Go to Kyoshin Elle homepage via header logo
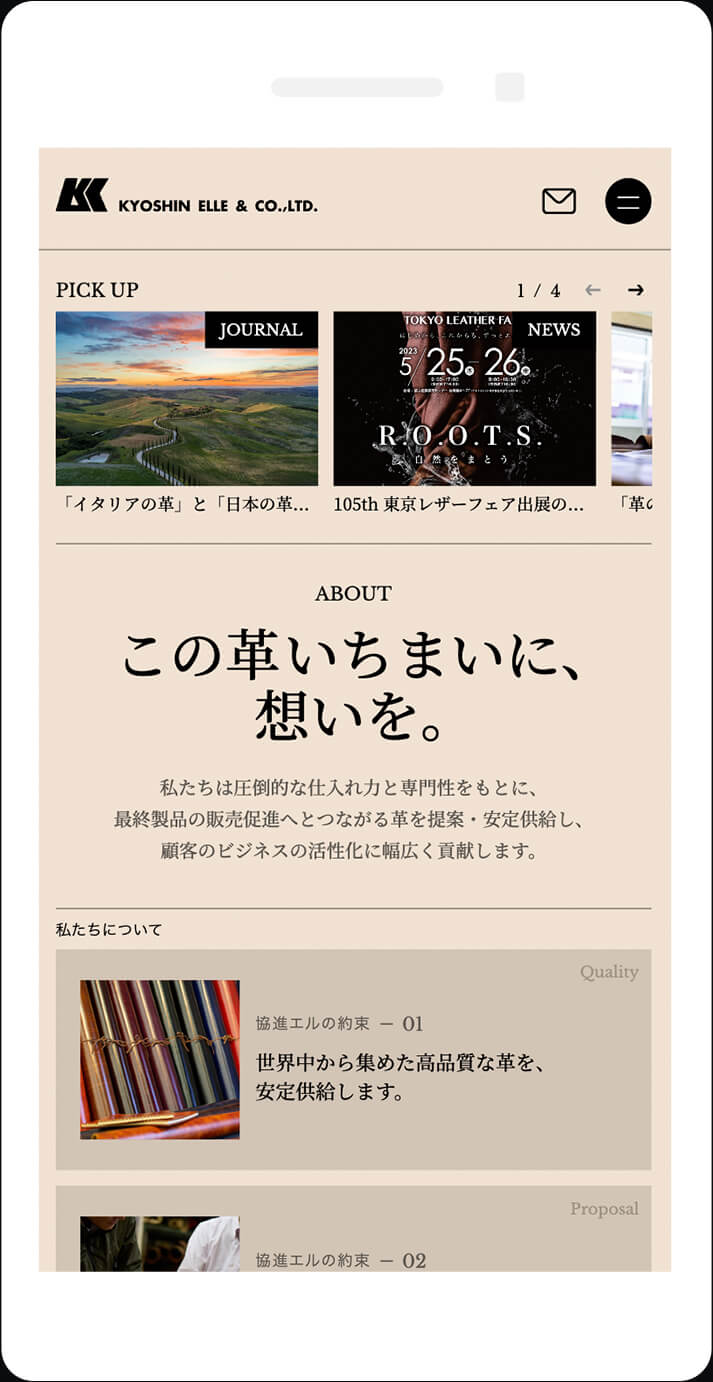 [x=186, y=196]
